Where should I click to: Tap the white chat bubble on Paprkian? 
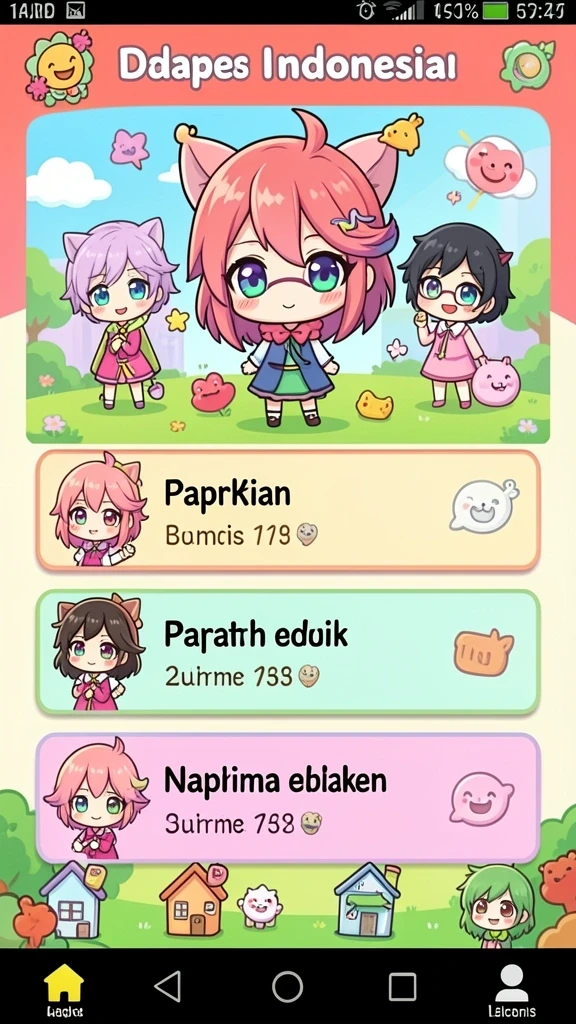[483, 505]
